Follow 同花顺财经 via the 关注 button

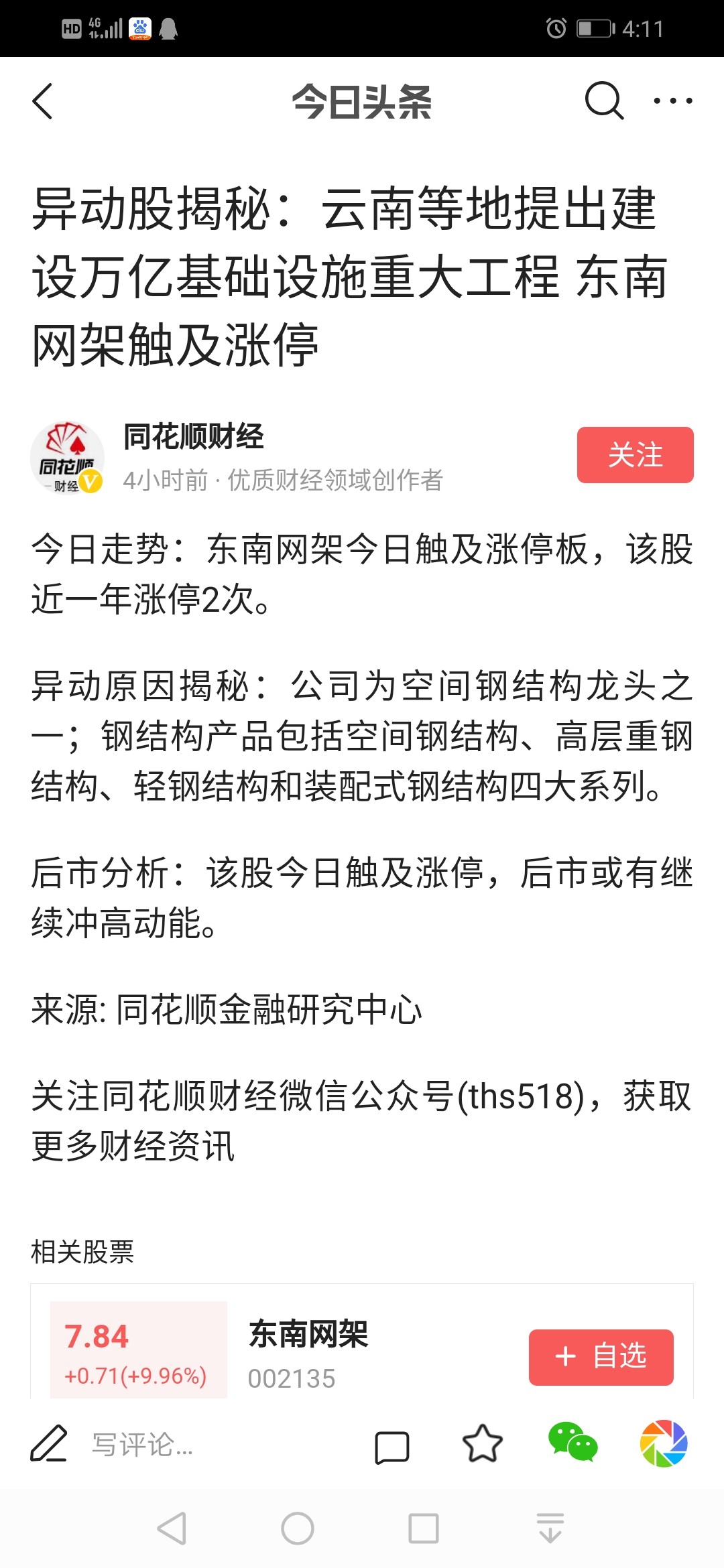[x=634, y=456]
